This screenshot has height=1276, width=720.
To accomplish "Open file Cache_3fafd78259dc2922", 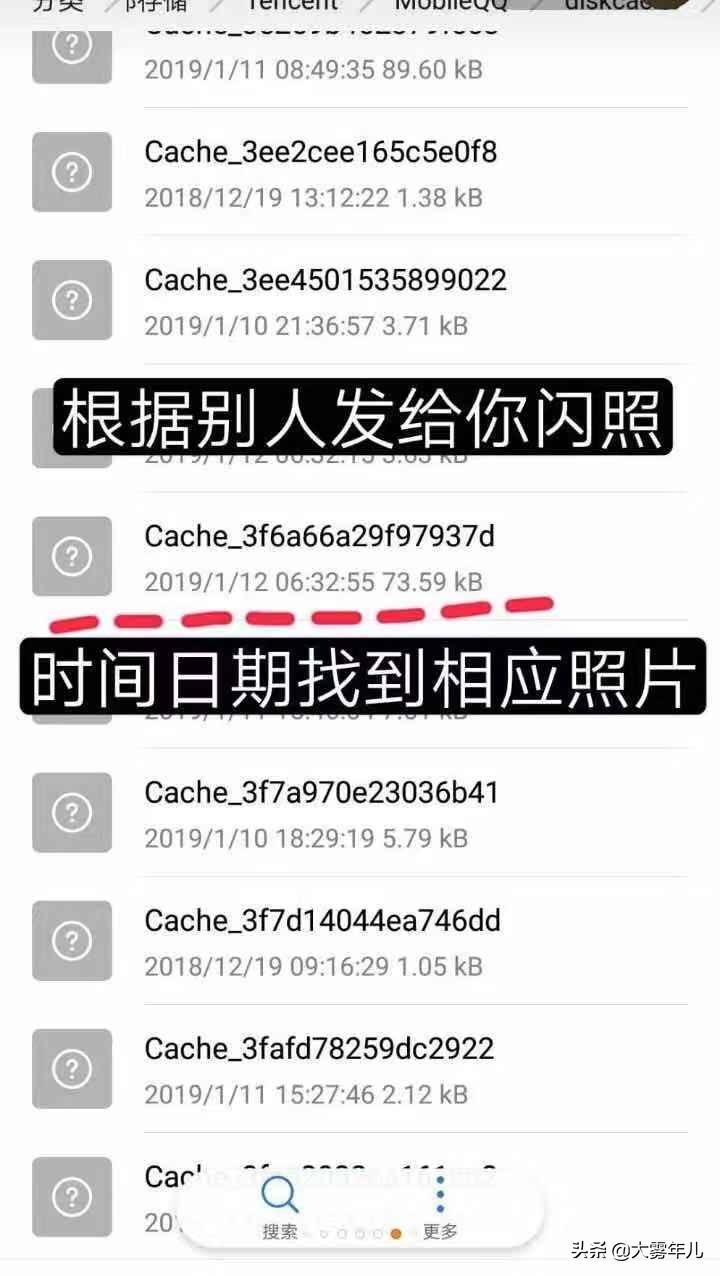I will (x=319, y=1049).
